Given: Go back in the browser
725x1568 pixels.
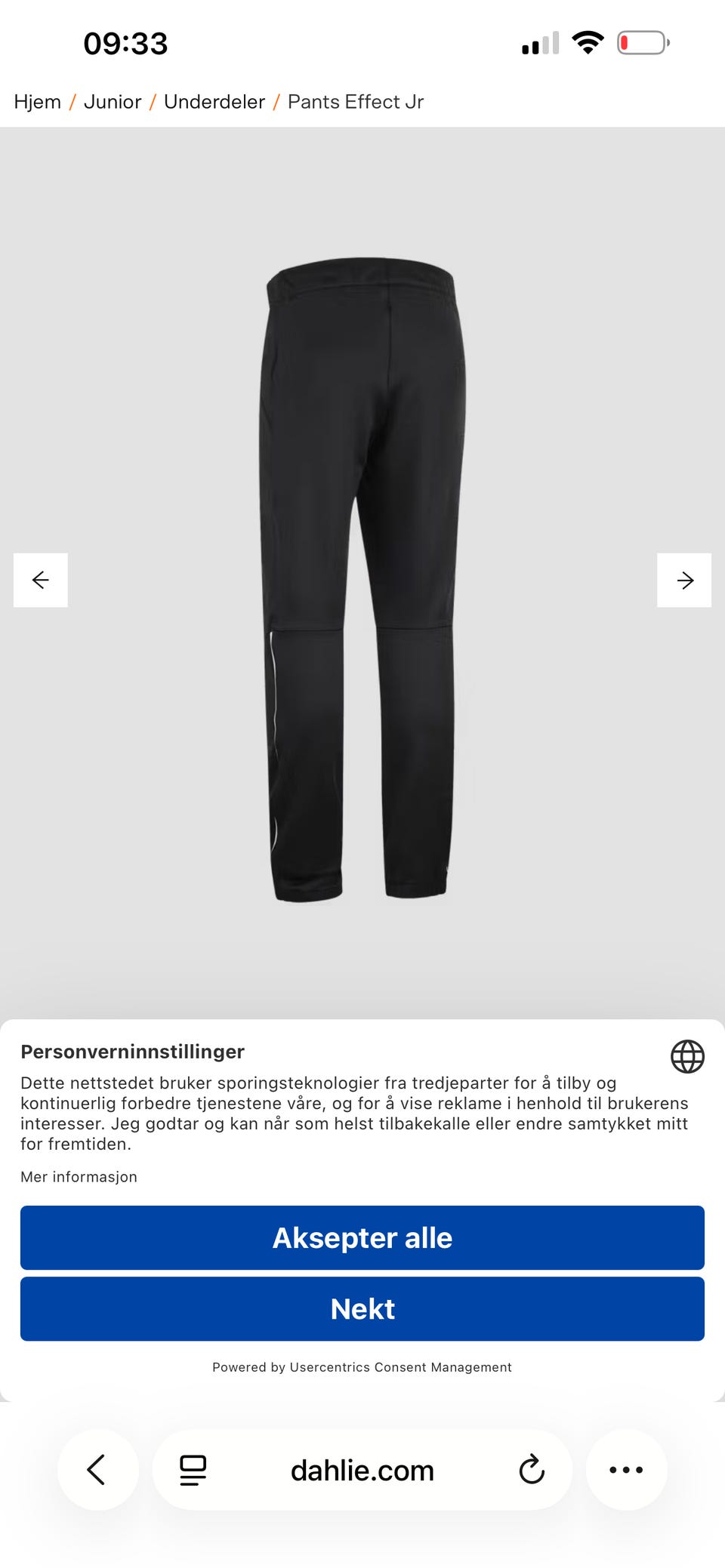Looking at the screenshot, I should (x=97, y=1470).
